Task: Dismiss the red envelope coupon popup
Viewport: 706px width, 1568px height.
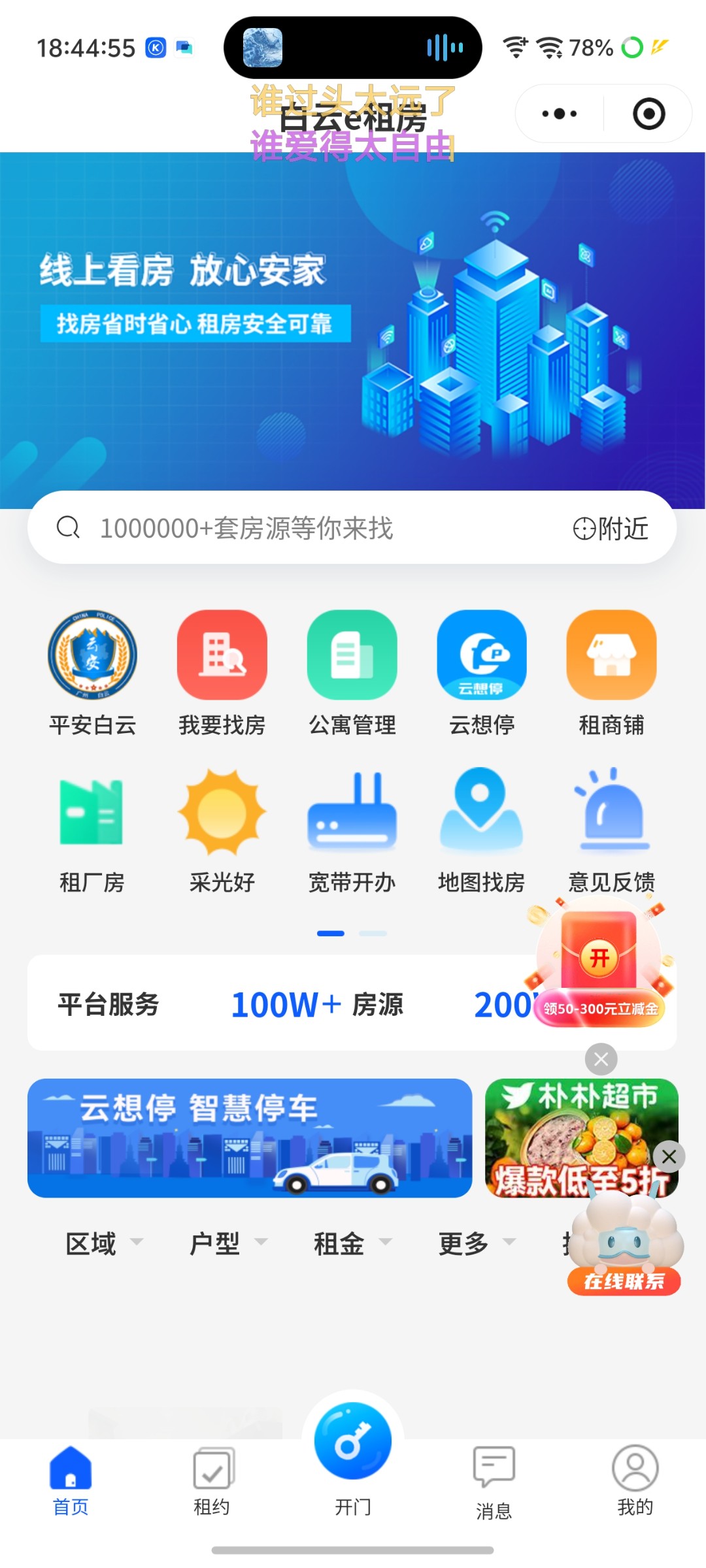Action: click(601, 1059)
